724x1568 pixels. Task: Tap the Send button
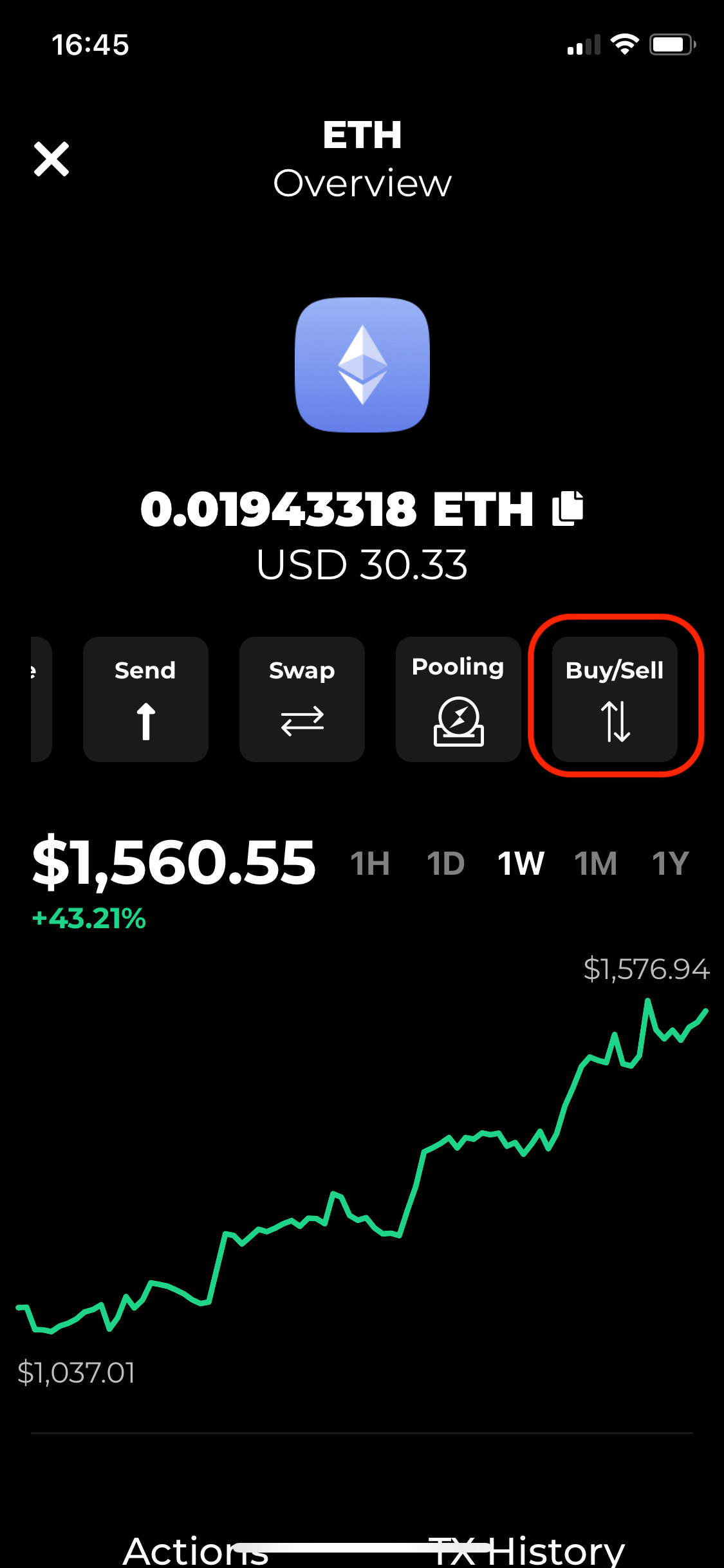click(145, 699)
